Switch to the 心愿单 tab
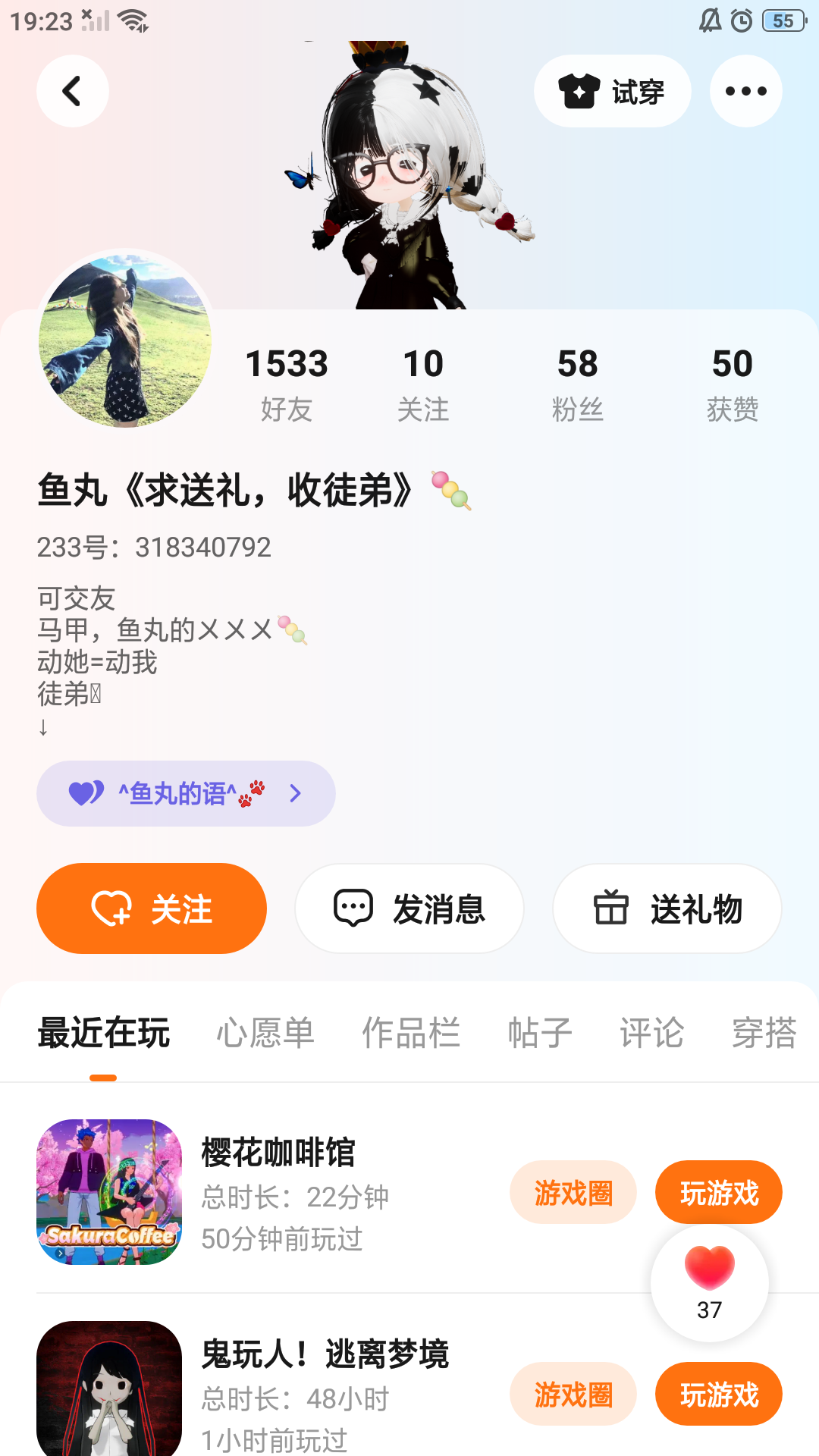 (x=265, y=1033)
